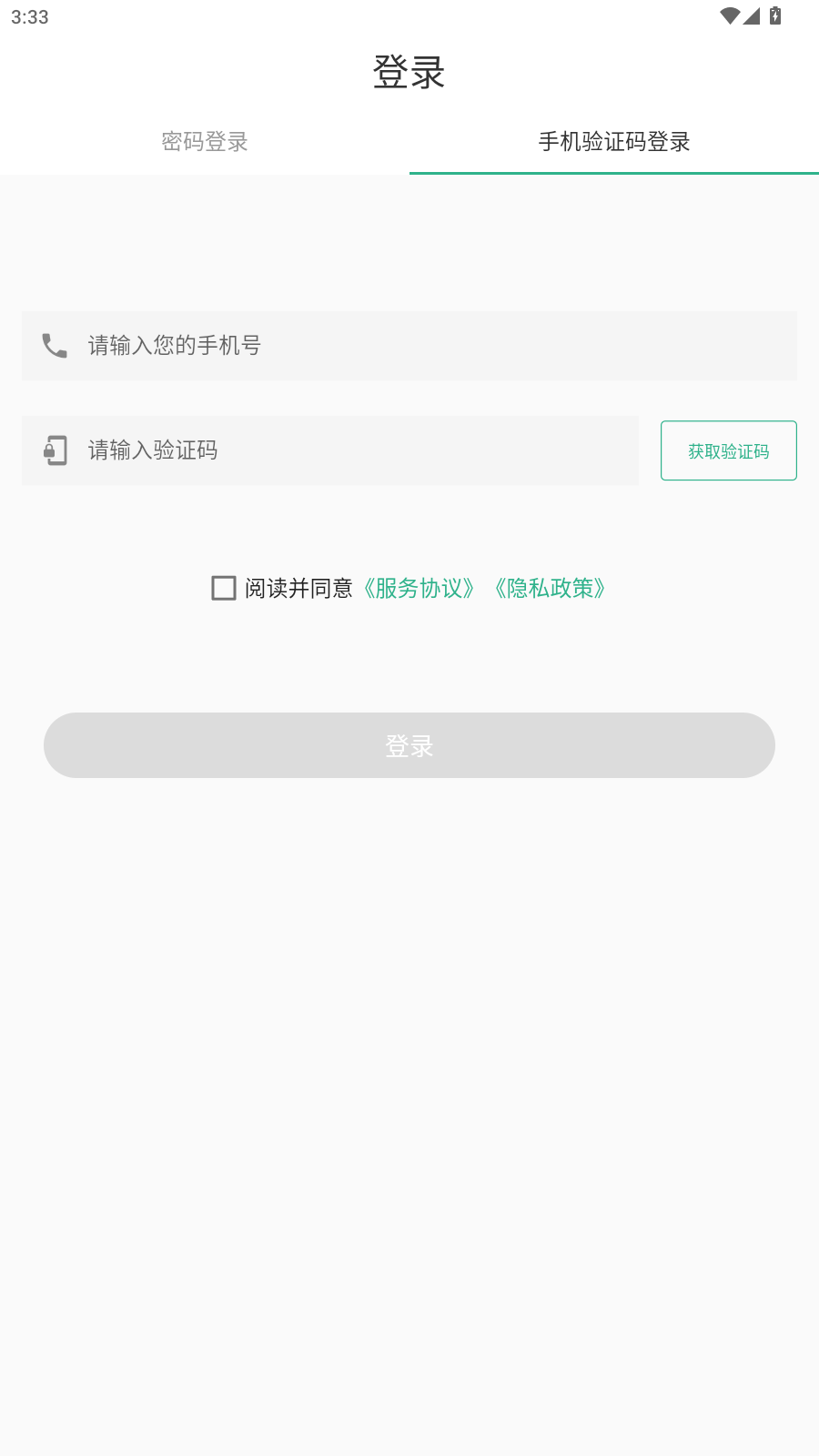Switch to the 密码登录 tab

(x=204, y=142)
